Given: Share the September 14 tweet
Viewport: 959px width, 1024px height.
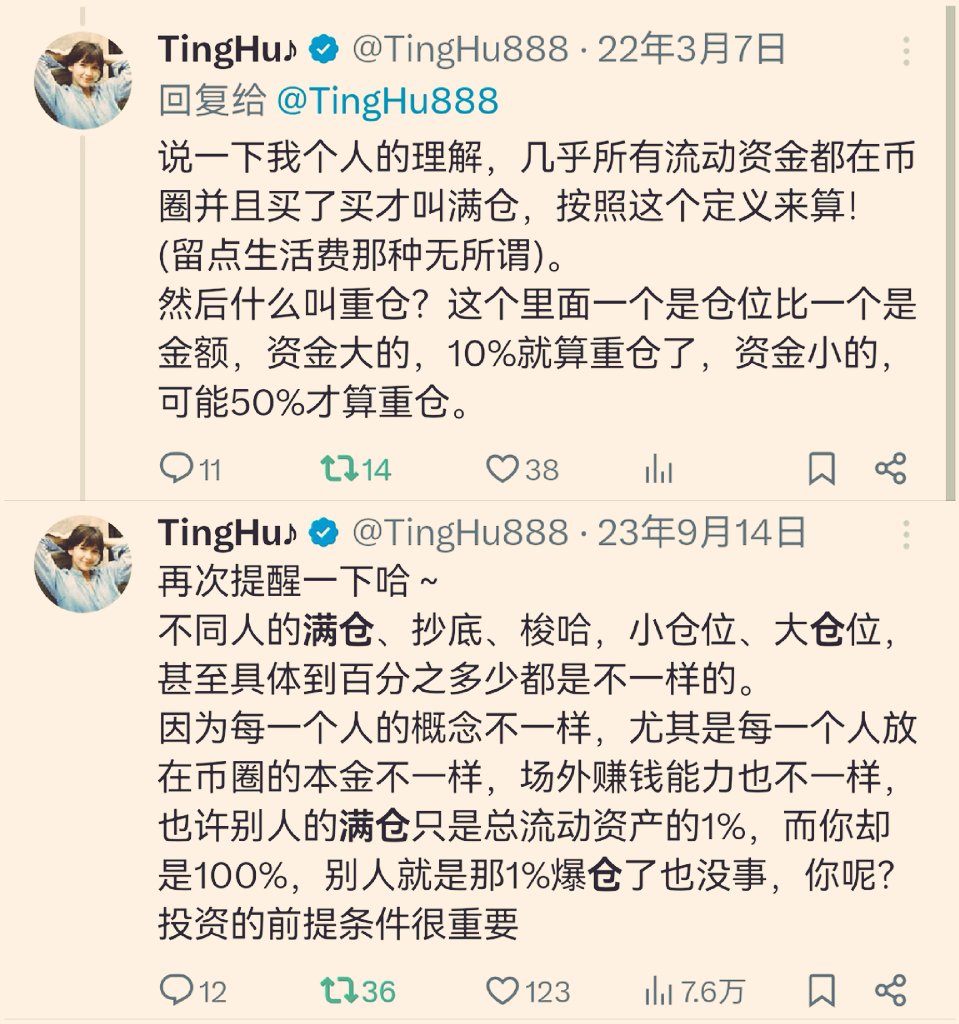Looking at the screenshot, I should click(890, 990).
